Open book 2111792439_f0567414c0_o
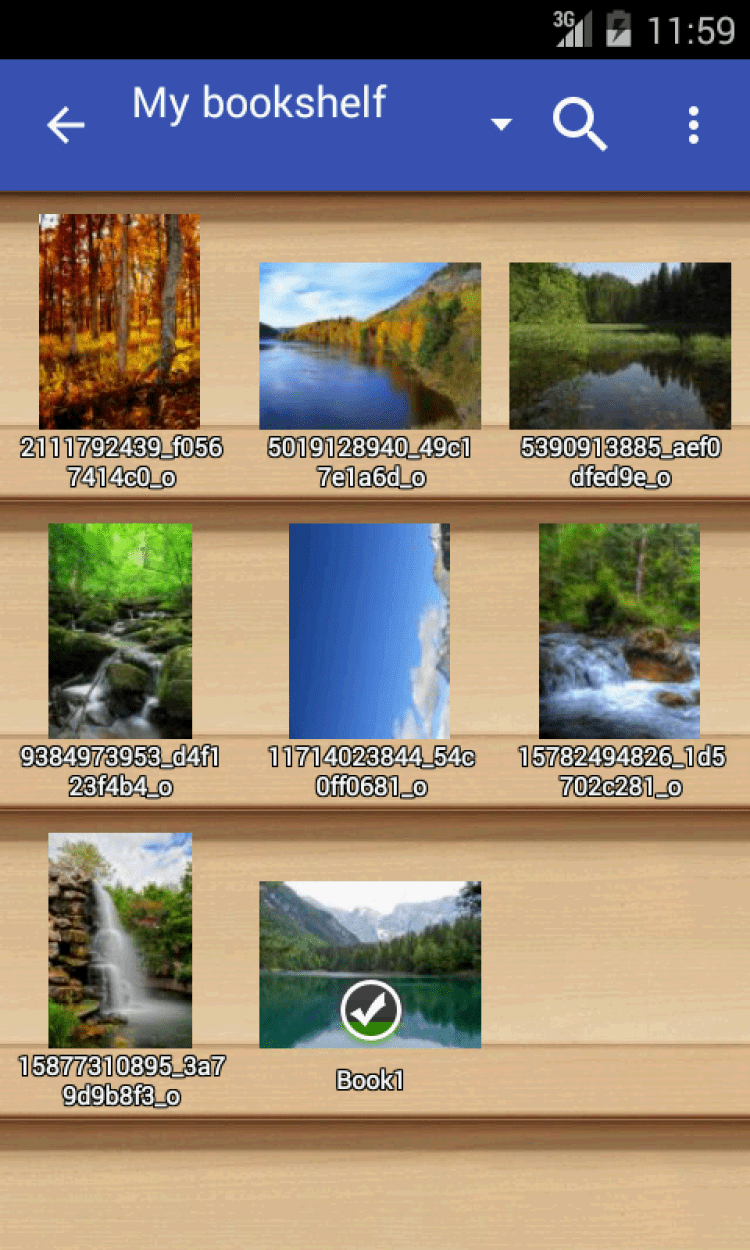Image resolution: width=750 pixels, height=1250 pixels. [x=119, y=322]
